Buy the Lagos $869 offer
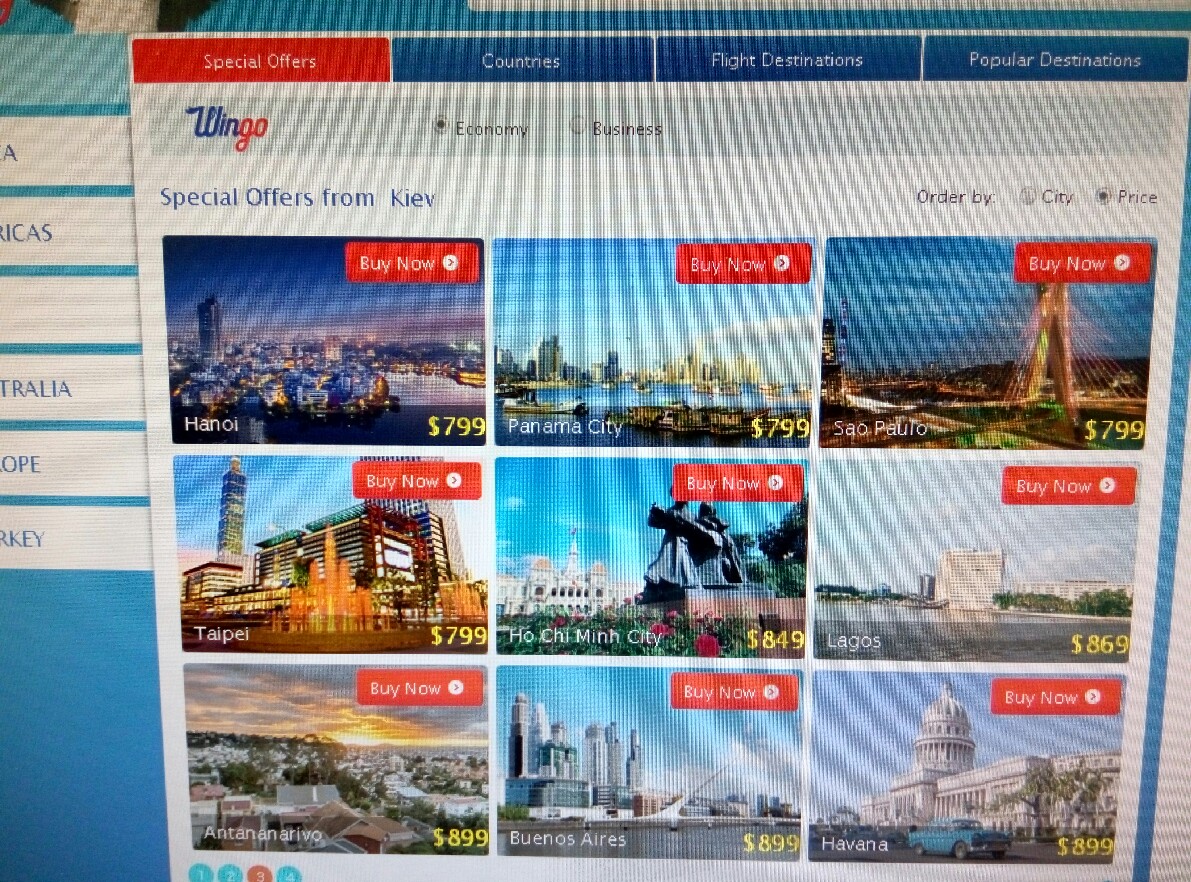This screenshot has height=882, width=1191. (1067, 486)
